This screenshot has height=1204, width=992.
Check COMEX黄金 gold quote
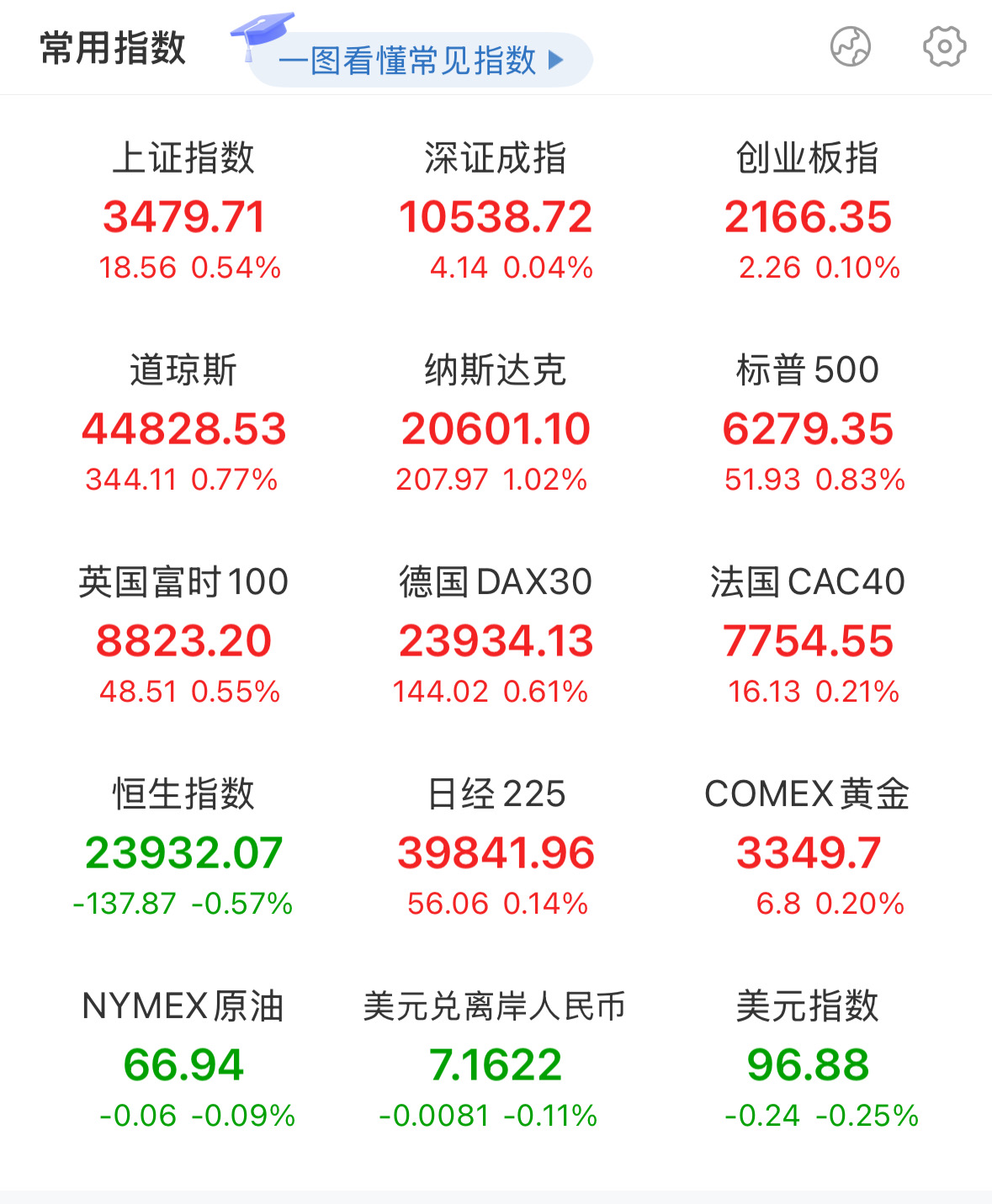pyautogui.click(x=808, y=852)
